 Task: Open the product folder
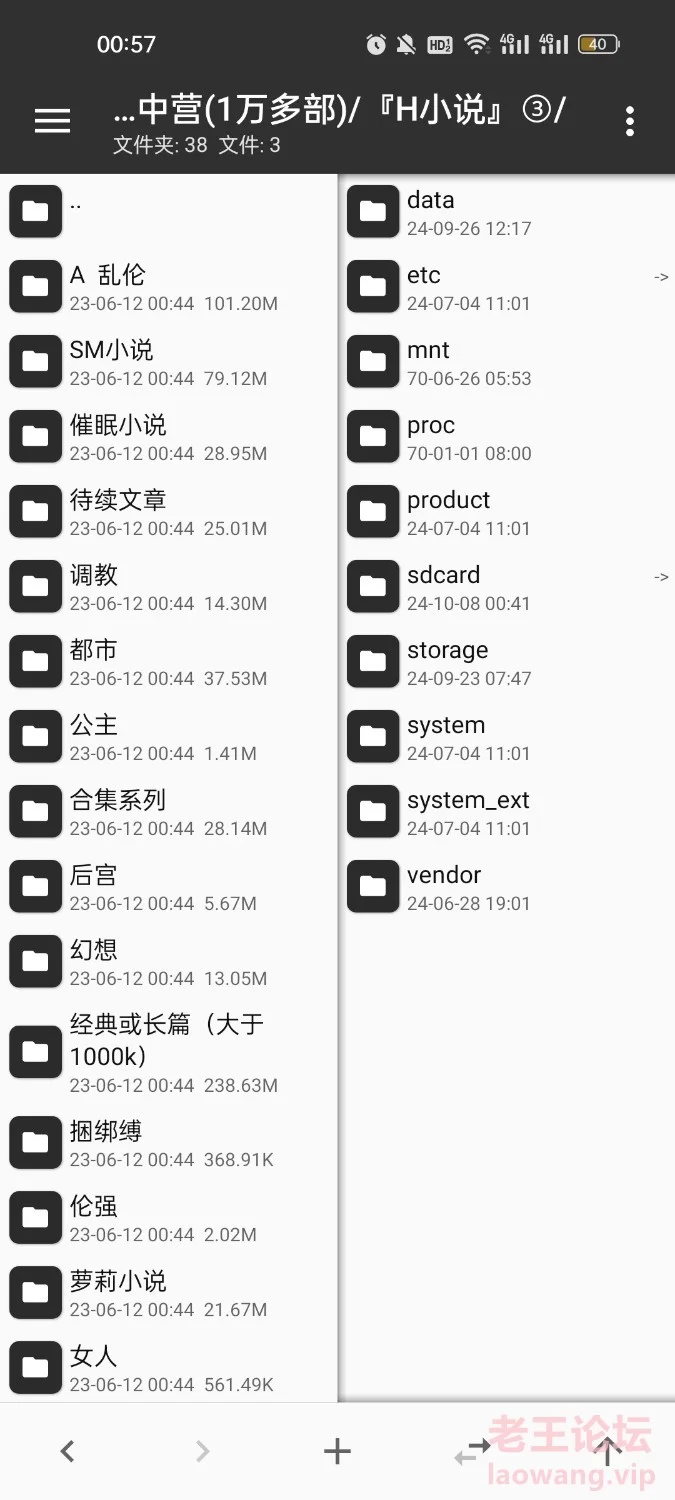coord(507,512)
